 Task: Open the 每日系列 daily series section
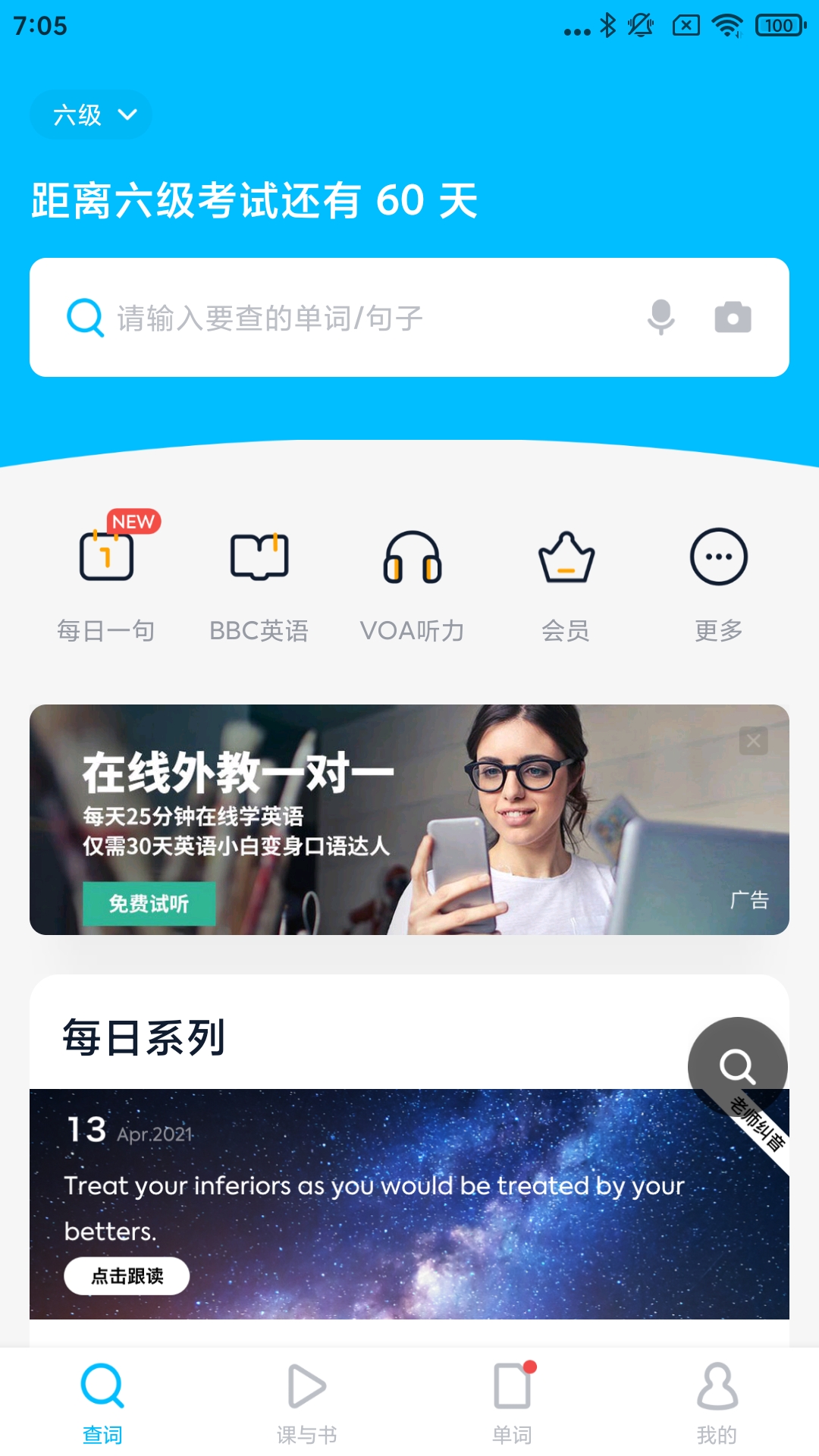[144, 1039]
